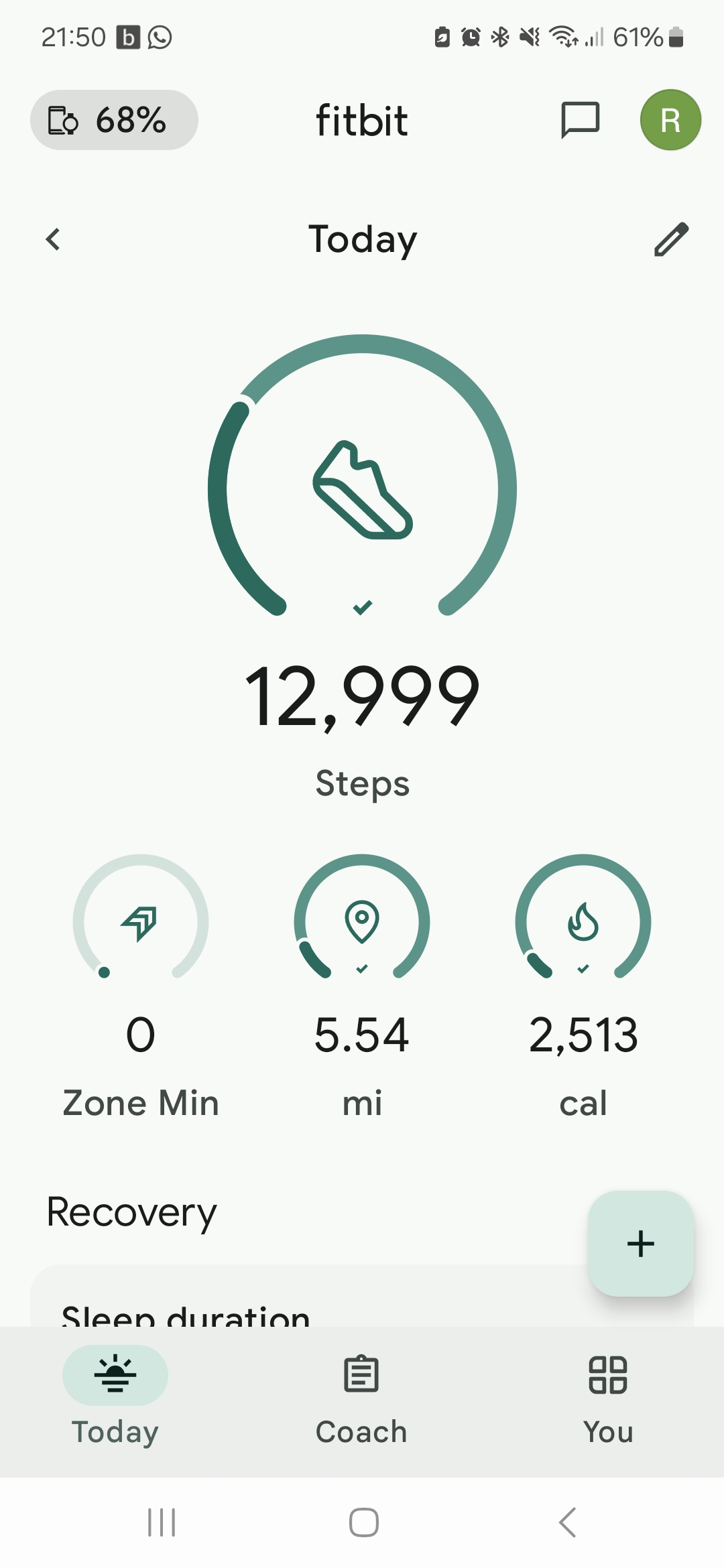Go to the phone's home screen

363,1522
